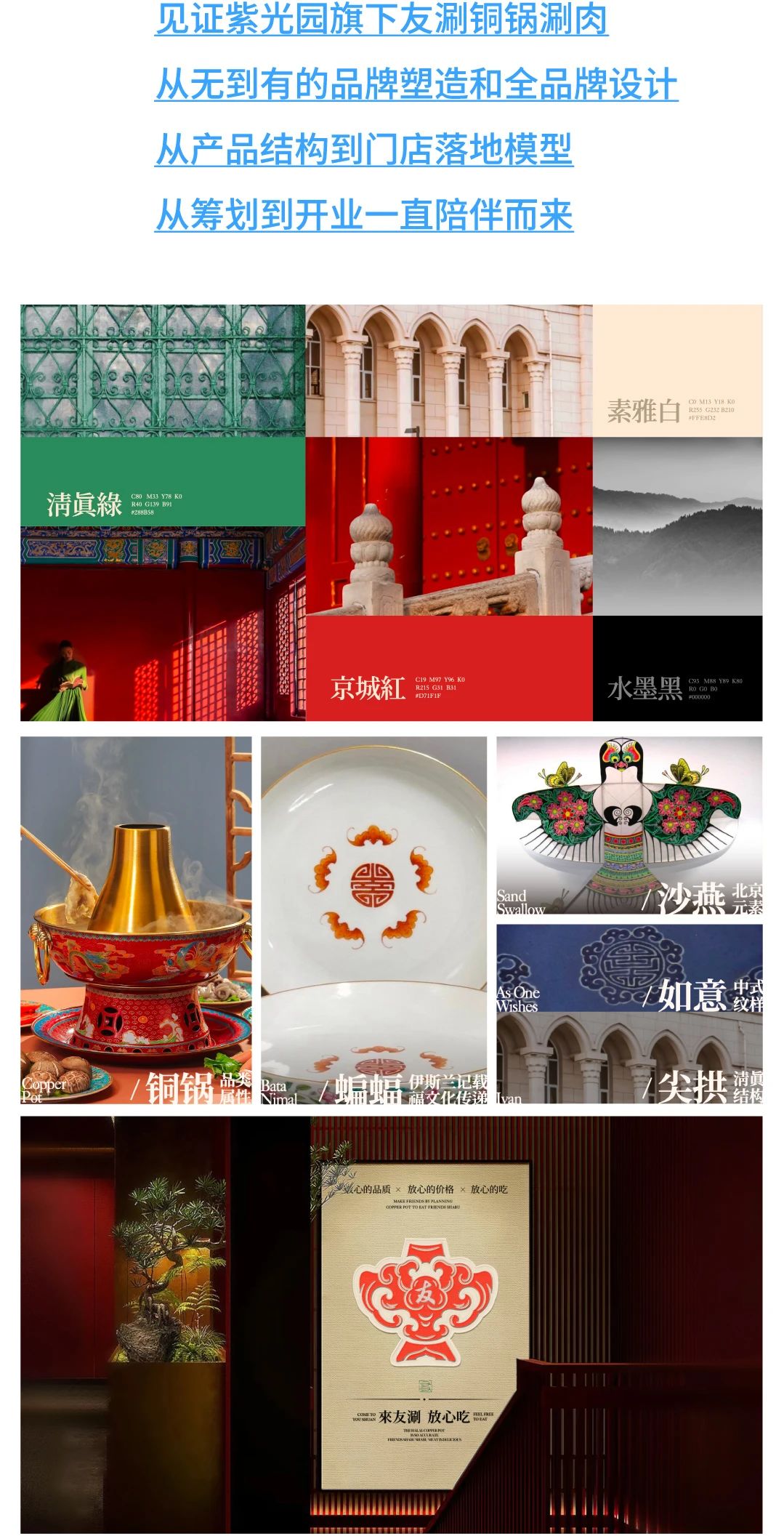Viewport: 784px width, 1536px height.
Task: View the color palette image with 京城紅
Action: click(x=392, y=512)
